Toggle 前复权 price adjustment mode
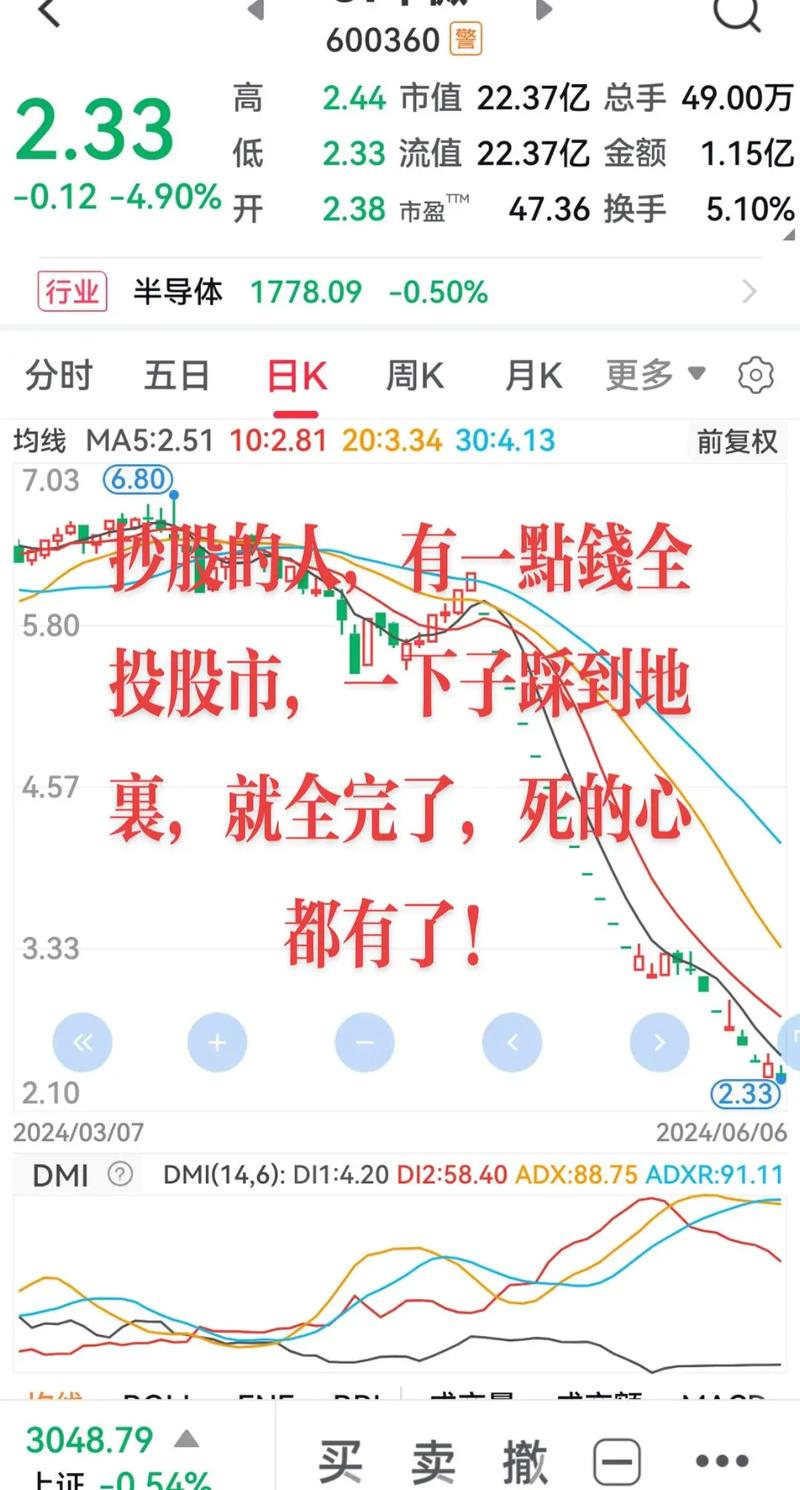 point(736,442)
